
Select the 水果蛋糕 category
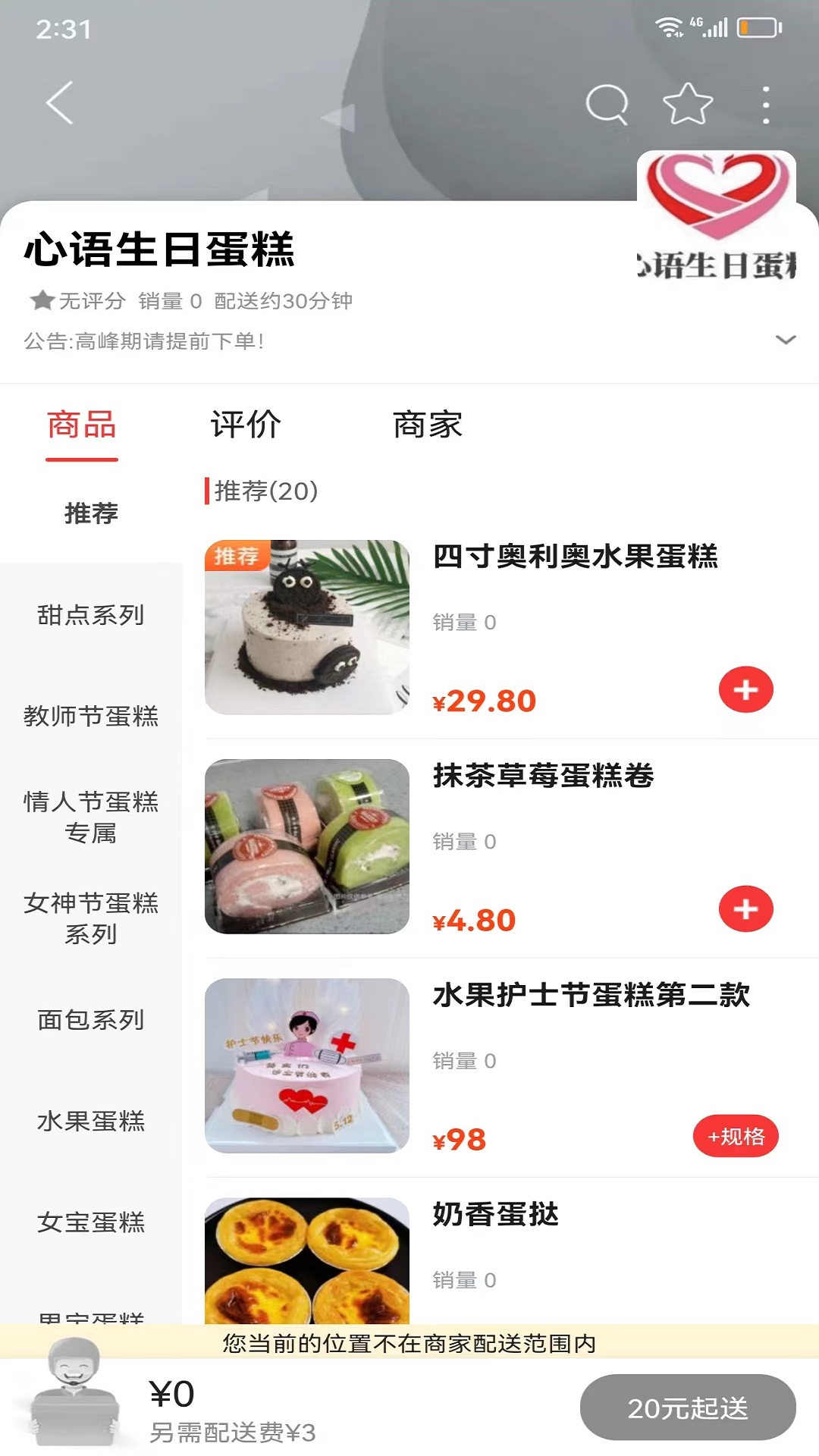[90, 1122]
